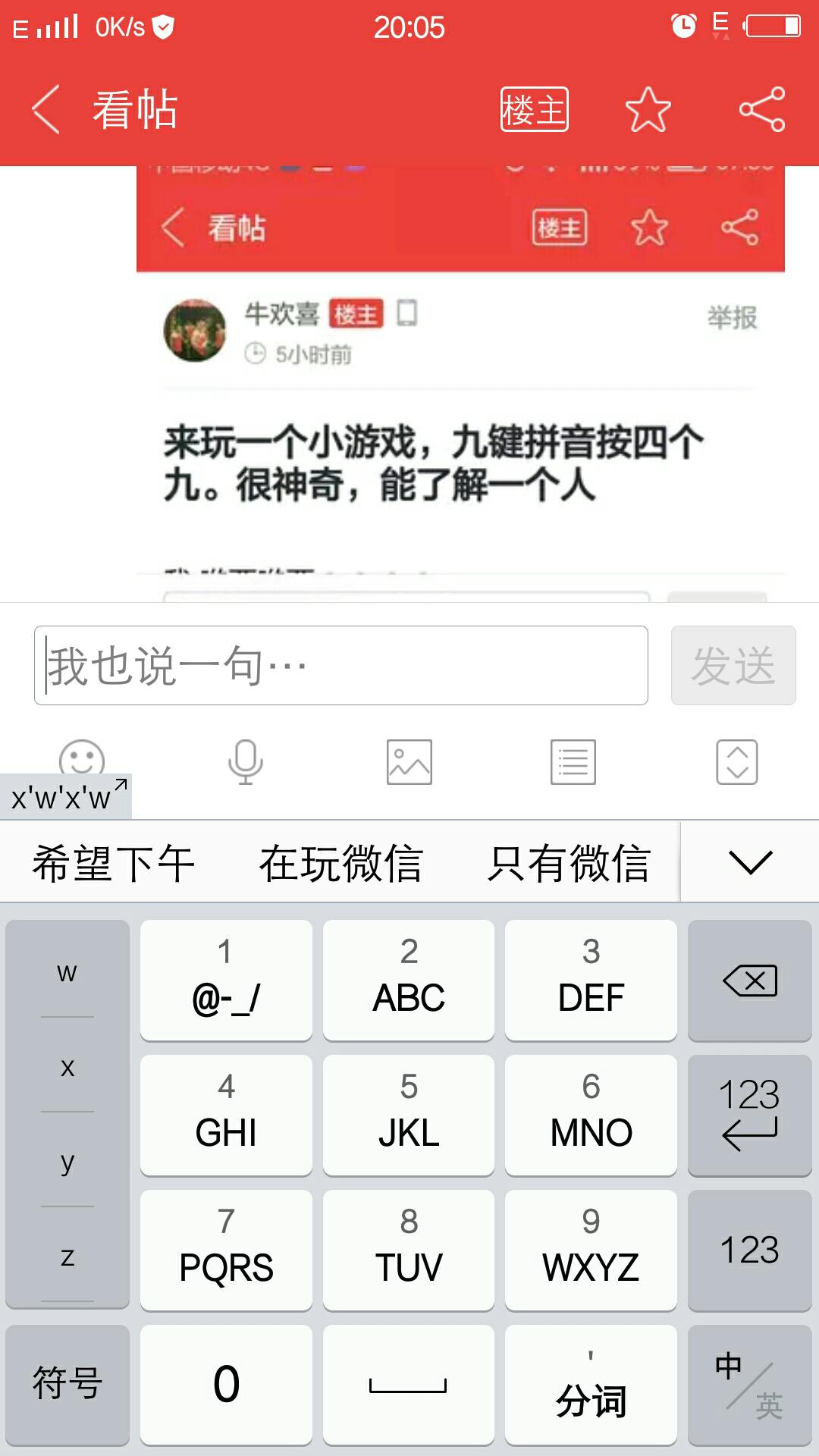The width and height of the screenshot is (819, 1456).
Task: Toggle the expand/collapse arrows icon
Action: click(x=737, y=761)
